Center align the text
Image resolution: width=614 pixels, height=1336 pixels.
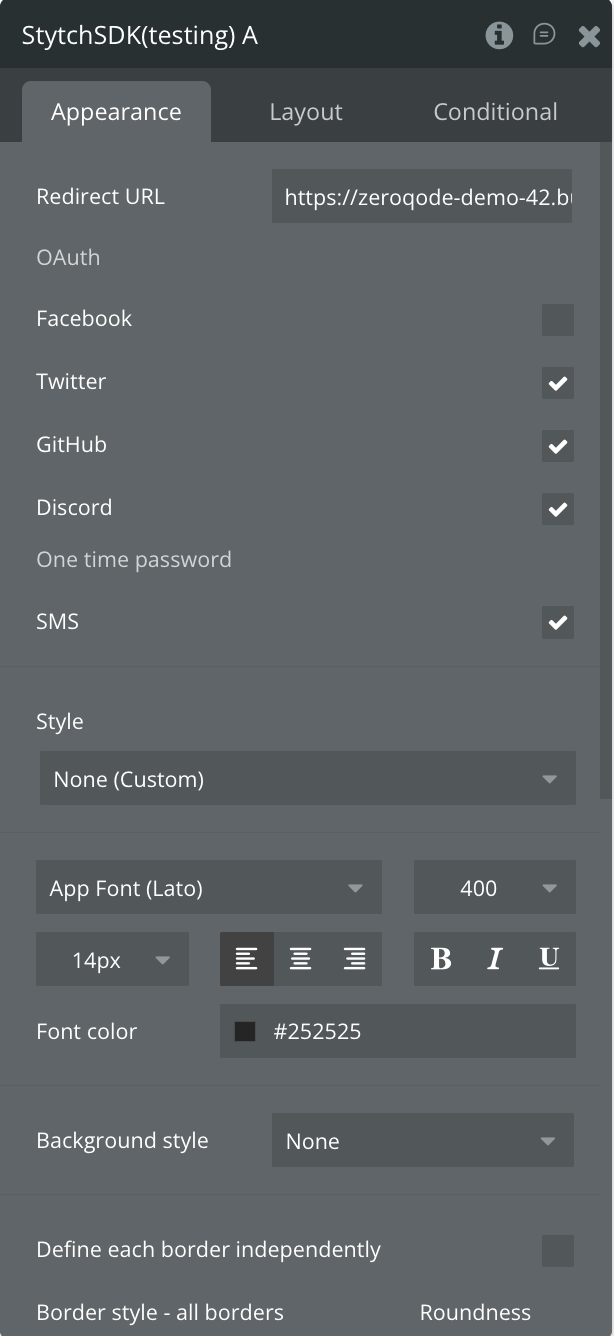click(x=300, y=960)
